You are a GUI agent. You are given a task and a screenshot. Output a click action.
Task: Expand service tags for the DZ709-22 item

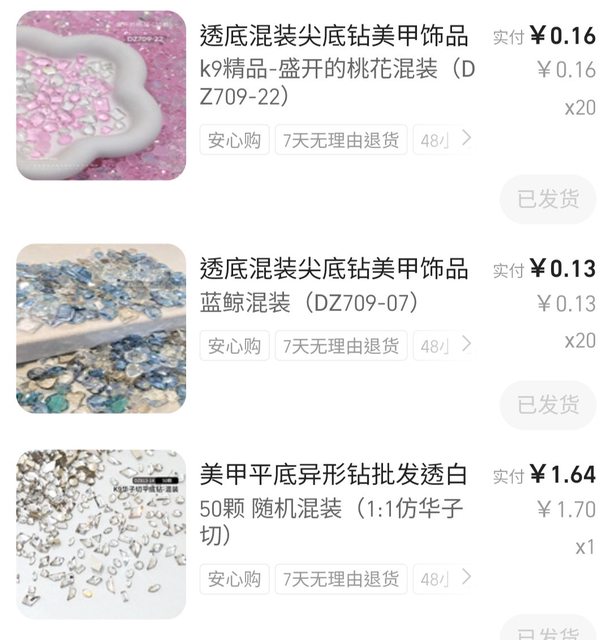(465, 139)
